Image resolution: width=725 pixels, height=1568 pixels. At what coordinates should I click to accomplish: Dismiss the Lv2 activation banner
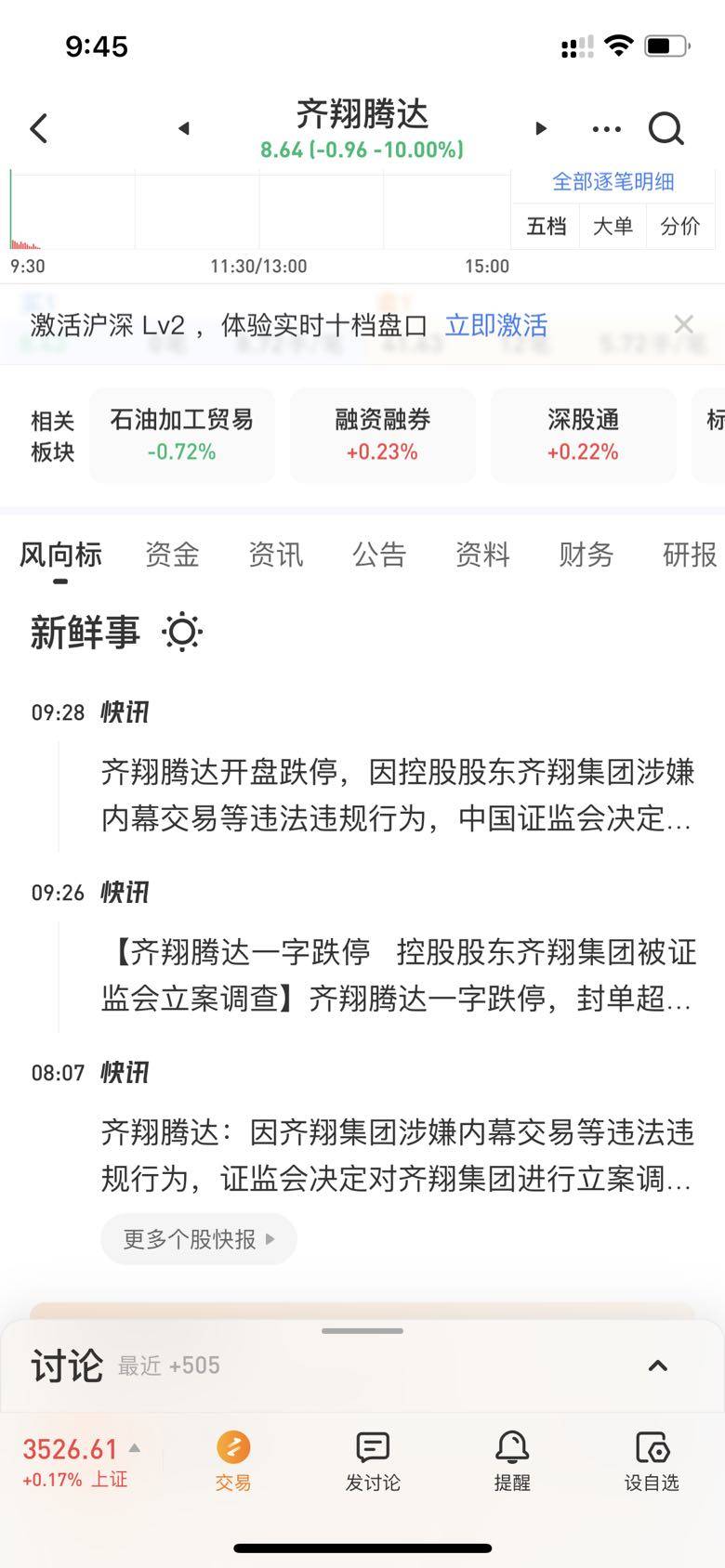tap(683, 324)
